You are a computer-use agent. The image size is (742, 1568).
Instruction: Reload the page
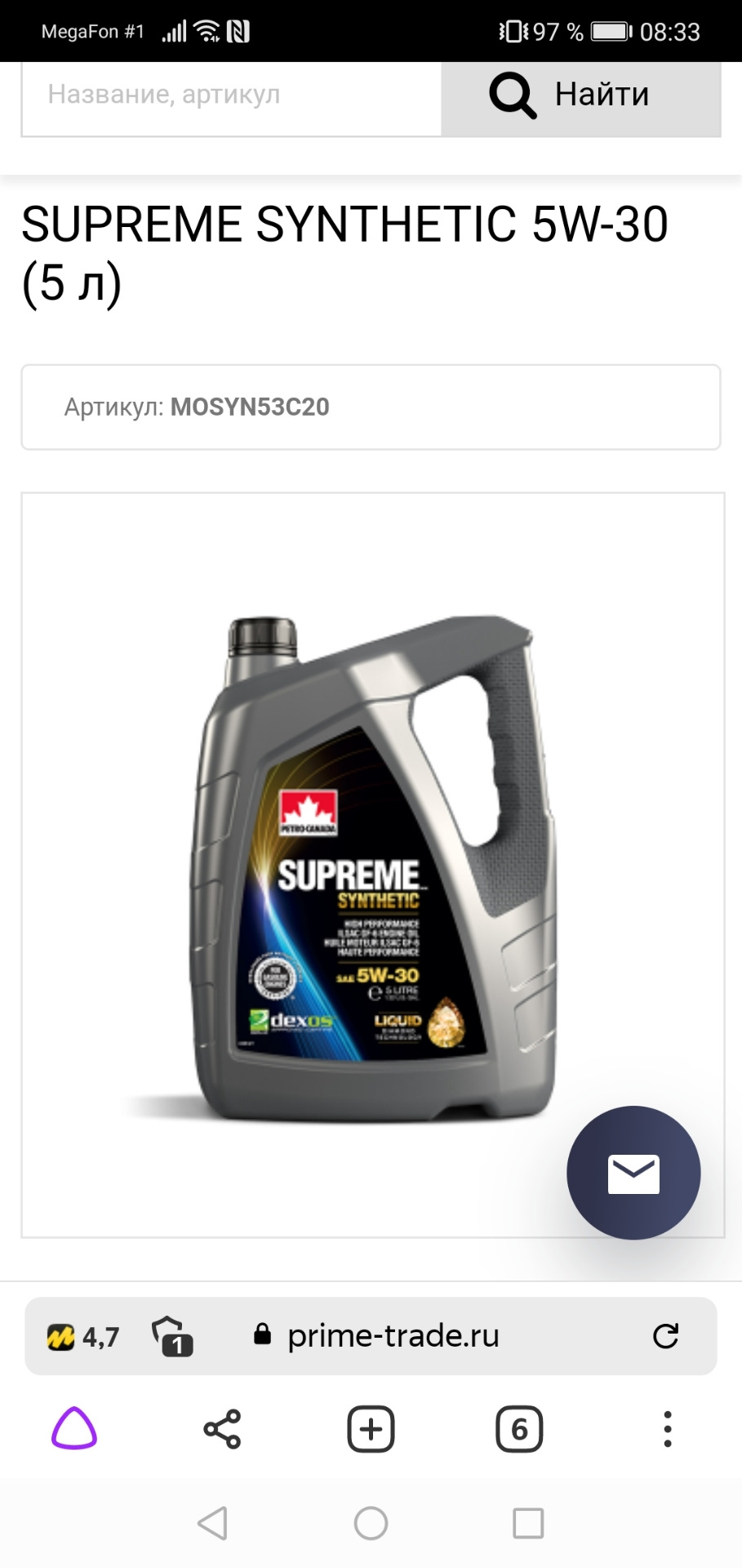pyautogui.click(x=665, y=1337)
